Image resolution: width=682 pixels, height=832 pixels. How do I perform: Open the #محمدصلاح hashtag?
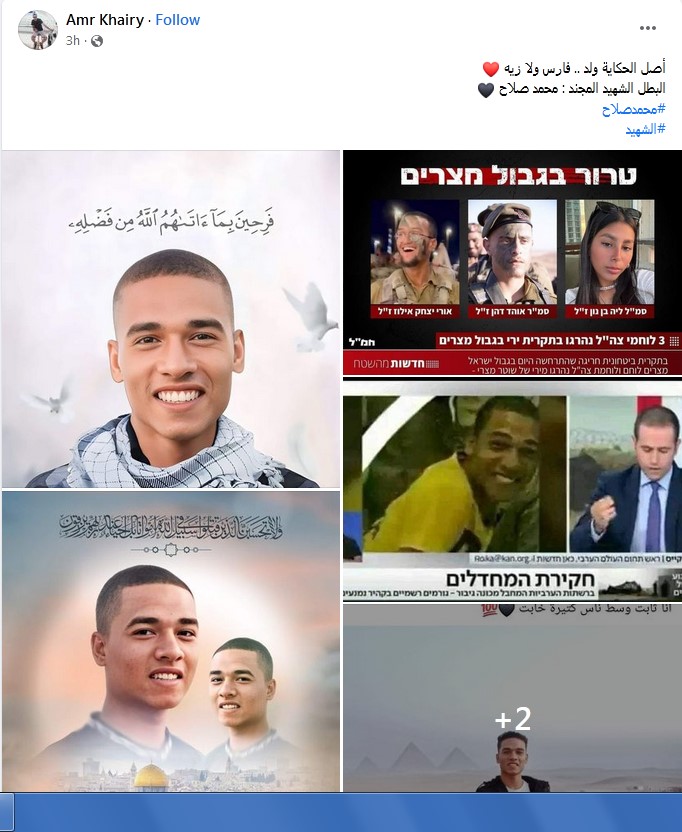(x=633, y=109)
